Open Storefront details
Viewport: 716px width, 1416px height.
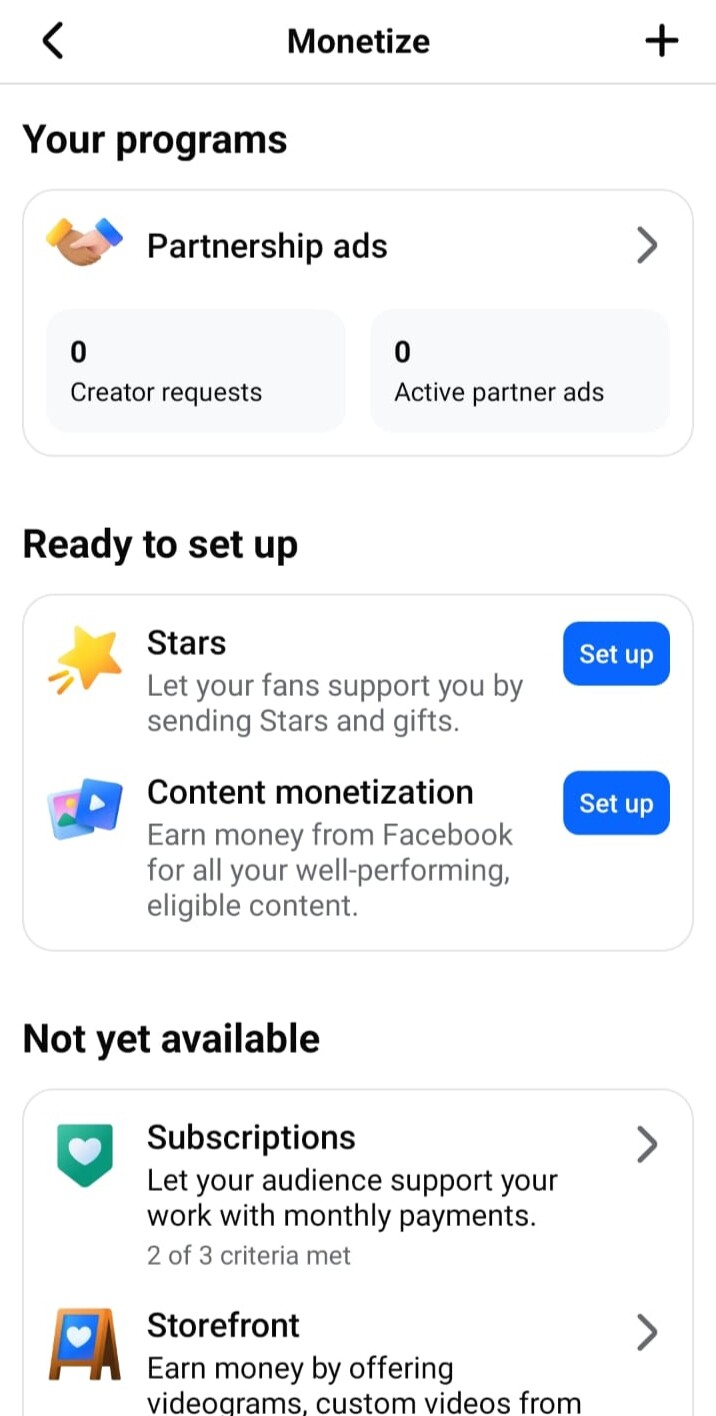pos(357,1350)
